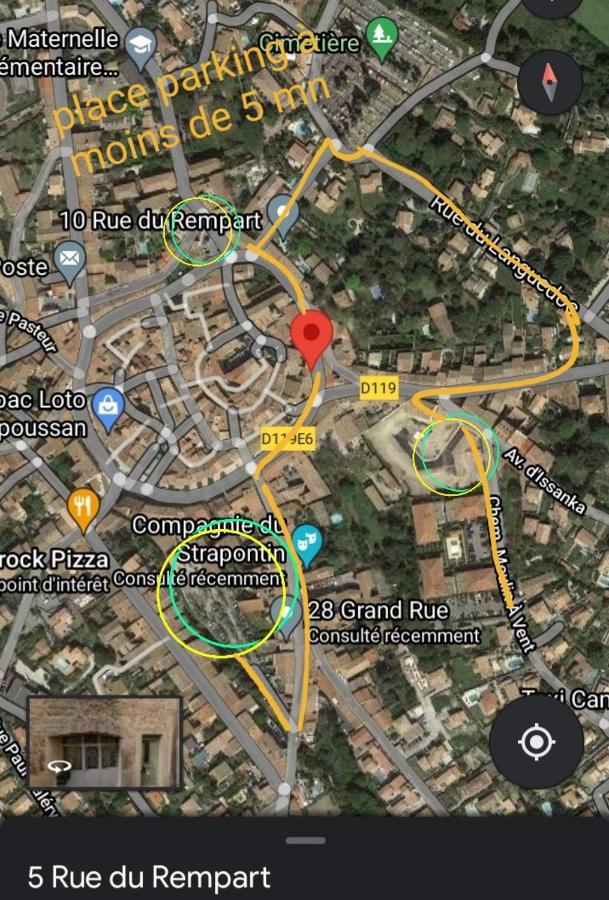Viewport: 609px width, 900px height.
Task: Select the Compagnie du Strapontin theatre marker
Action: point(308,543)
